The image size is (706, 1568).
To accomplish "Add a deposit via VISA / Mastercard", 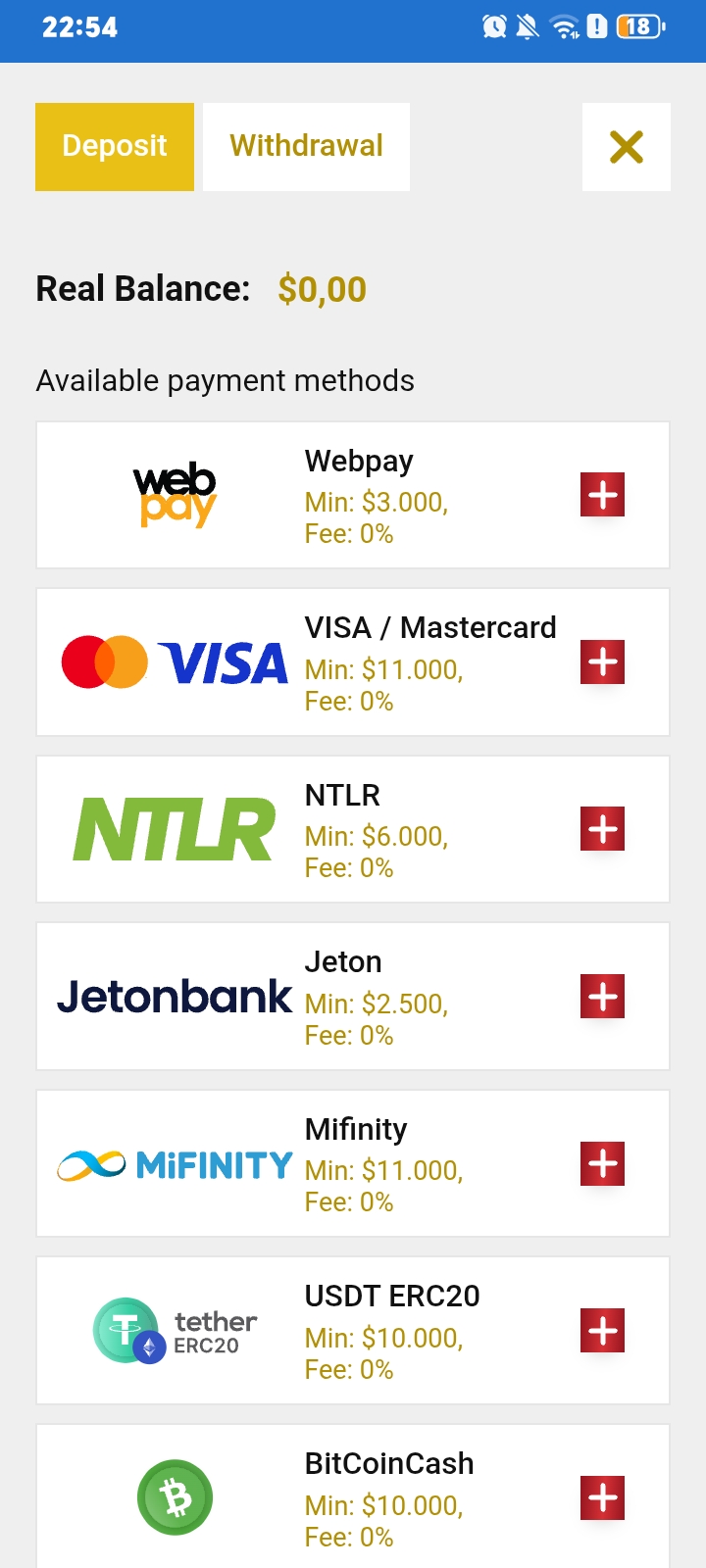I will tap(603, 662).
